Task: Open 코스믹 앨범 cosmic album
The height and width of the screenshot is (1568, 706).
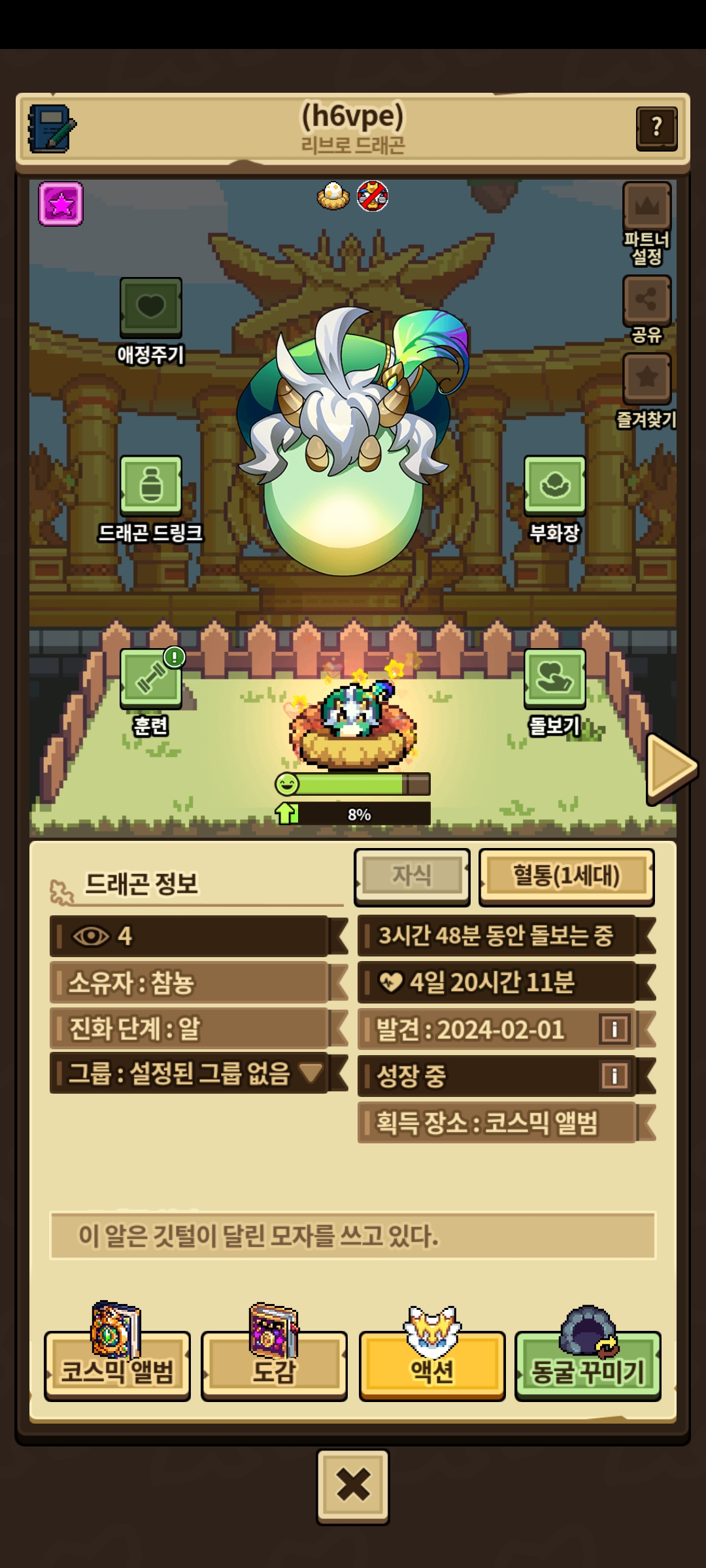Action: (x=118, y=1369)
